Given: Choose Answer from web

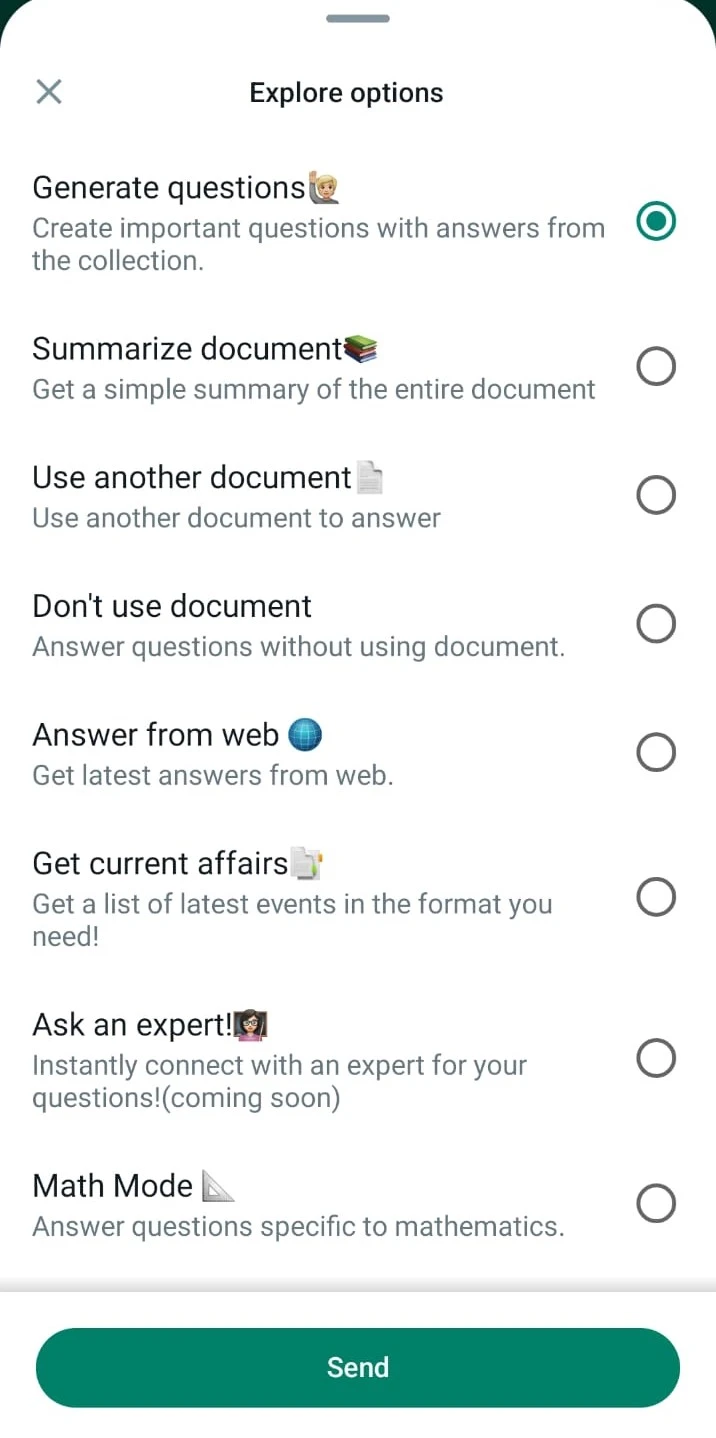Looking at the screenshot, I should [x=655, y=752].
